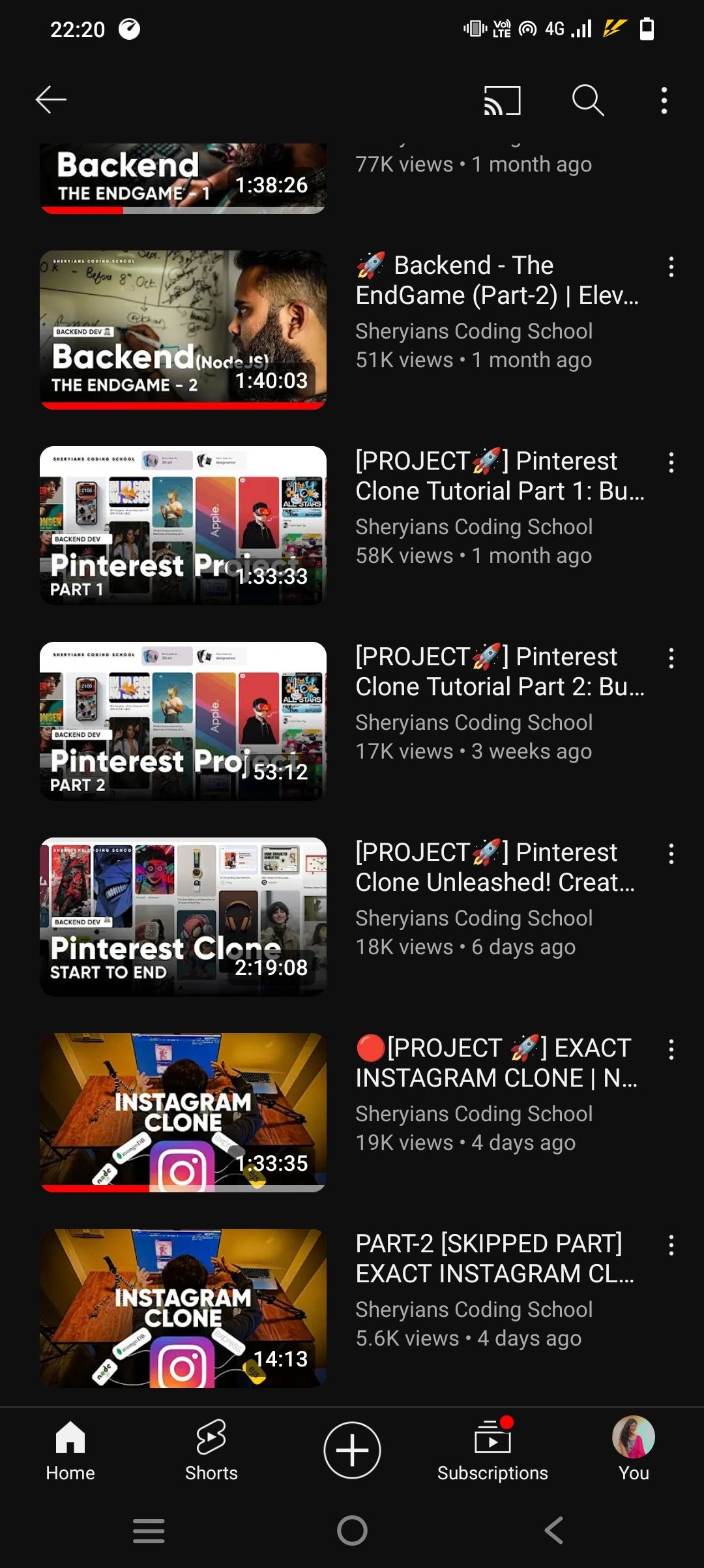
Task: Open options for Pinterest Clone Unleashed video
Action: 671,854
